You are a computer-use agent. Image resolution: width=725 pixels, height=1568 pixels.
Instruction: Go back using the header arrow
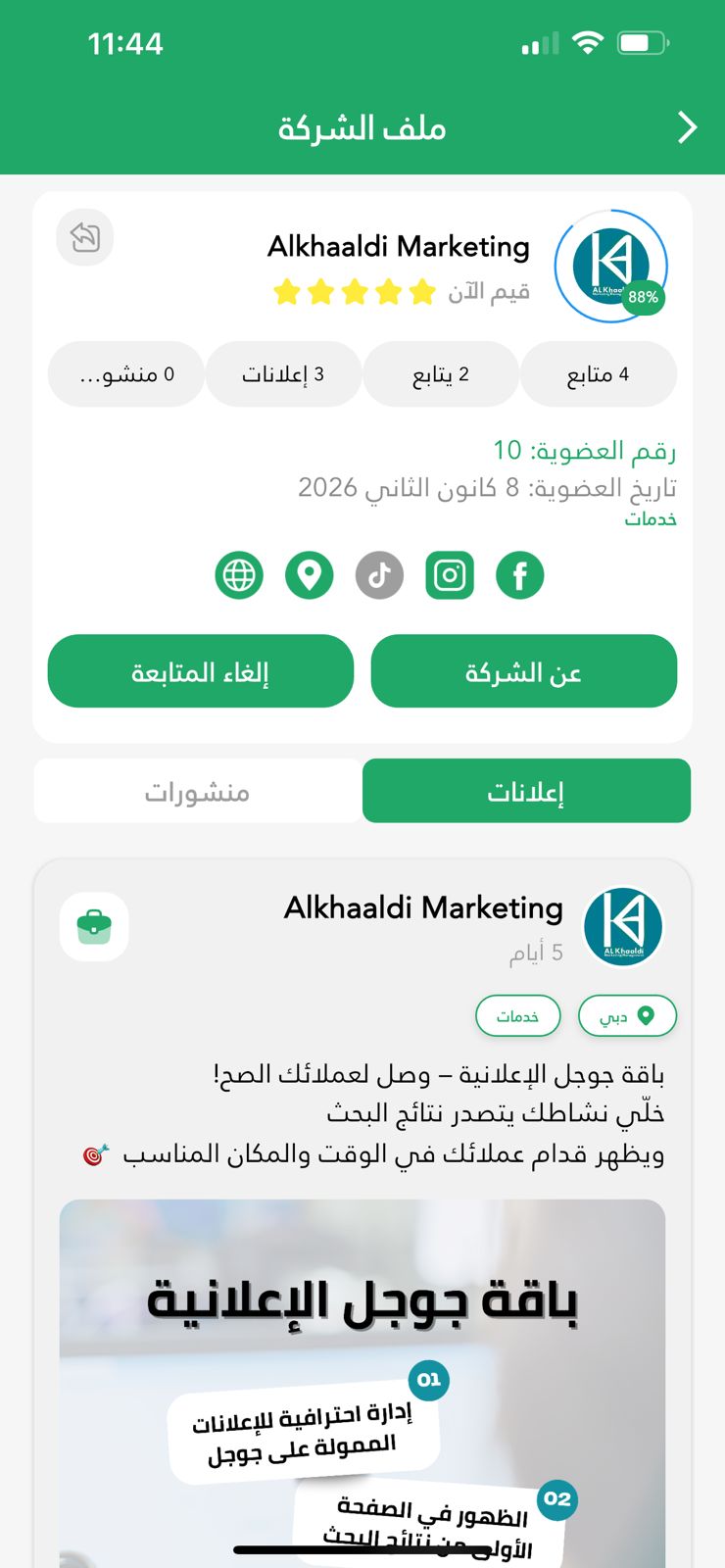click(687, 127)
